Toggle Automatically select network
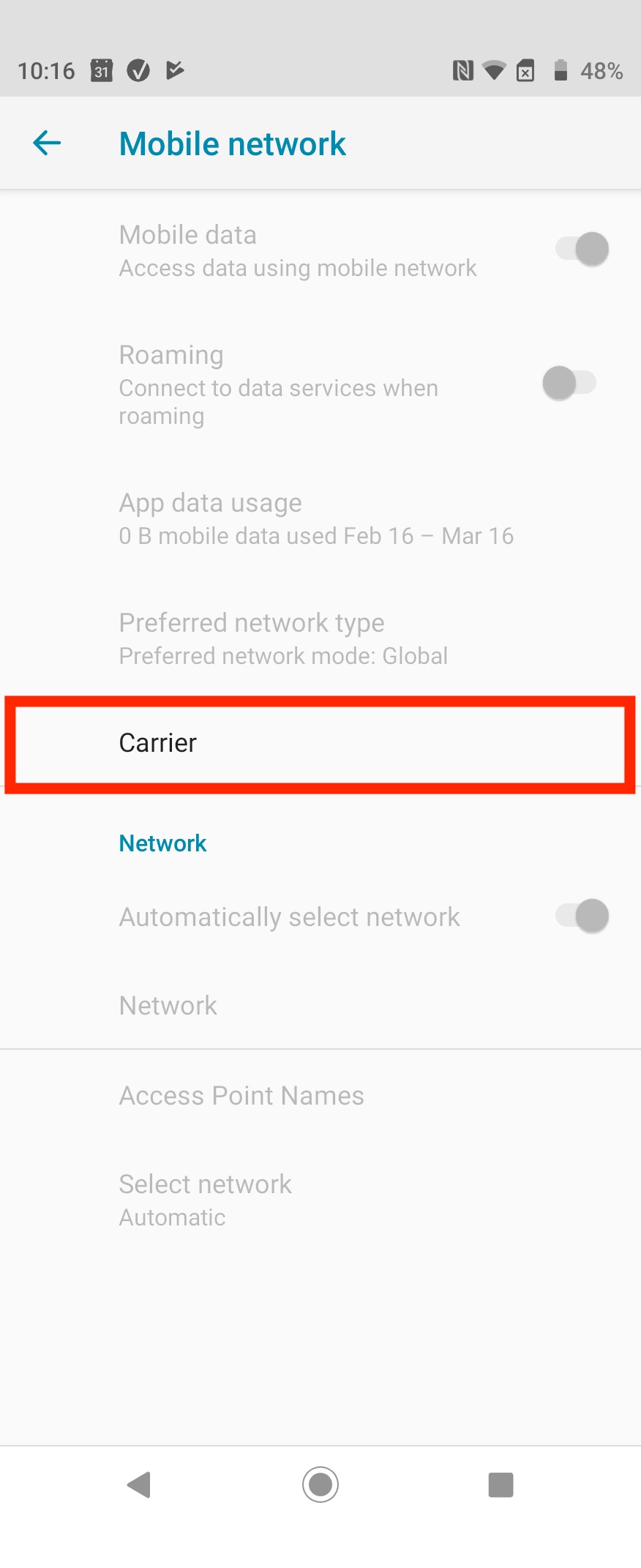This screenshot has width=641, height=1568. [582, 916]
